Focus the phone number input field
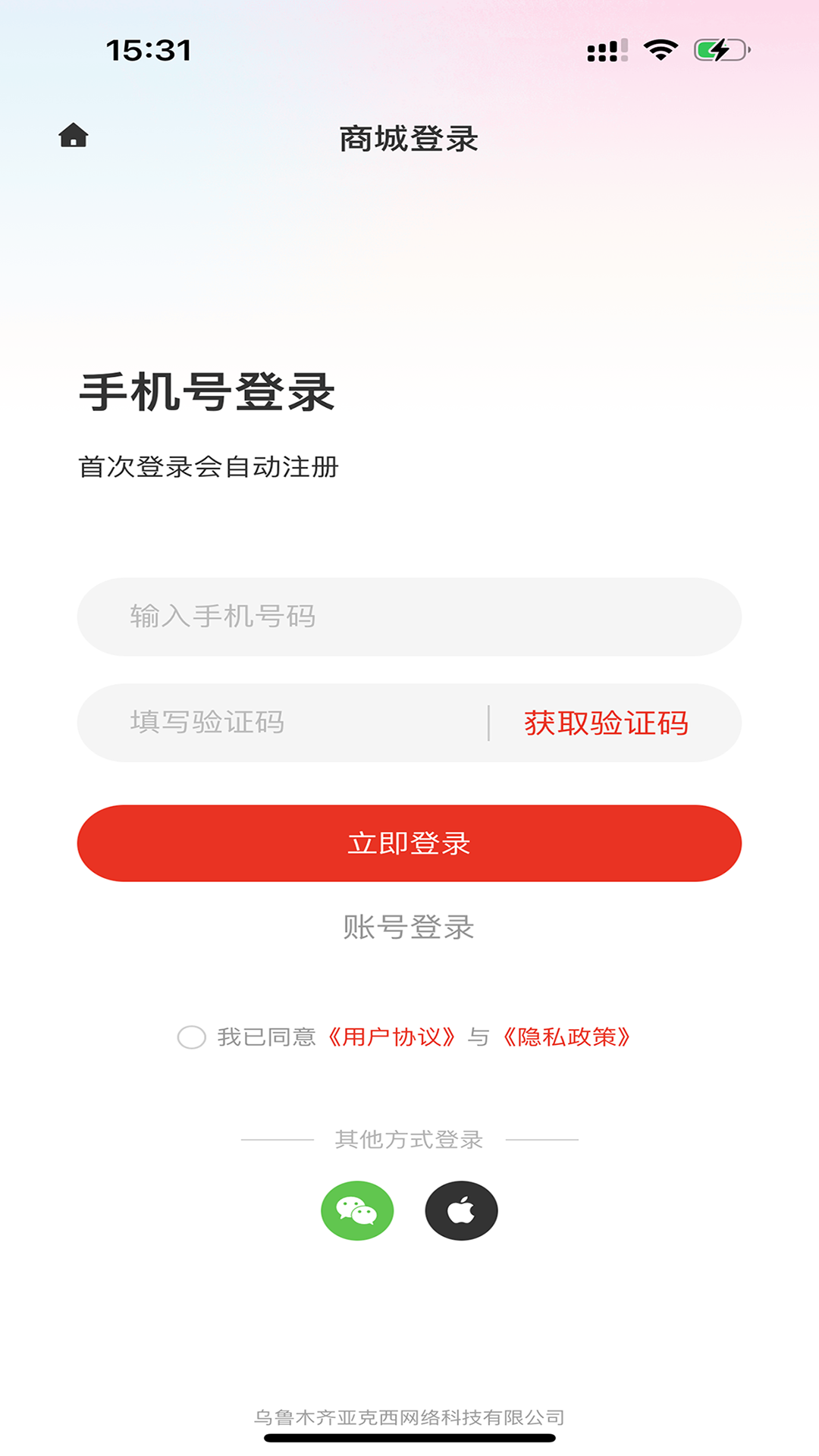Viewport: 819px width, 1456px height. [409, 617]
